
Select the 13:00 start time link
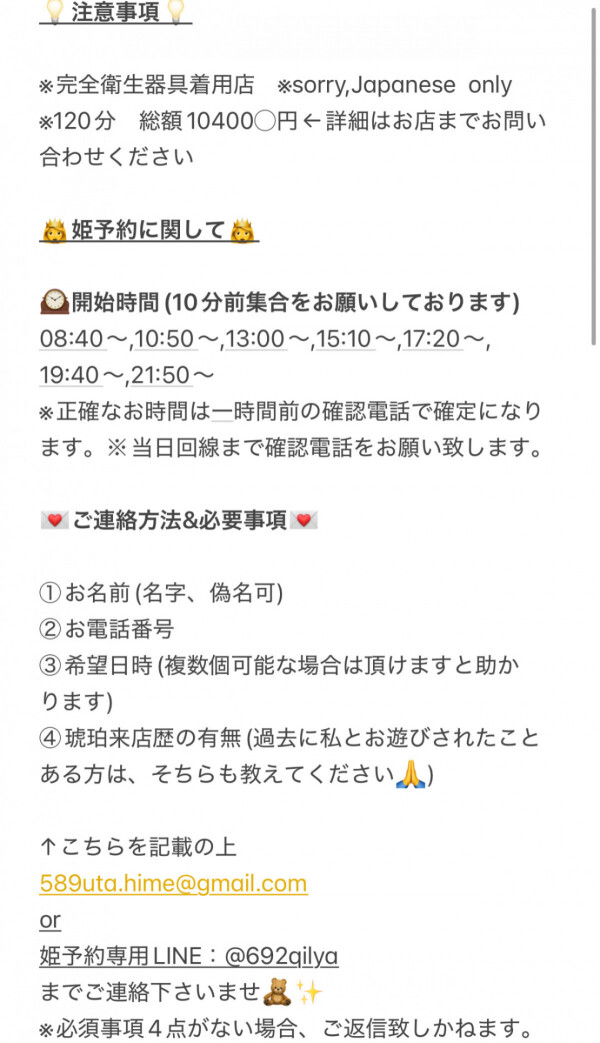255,339
